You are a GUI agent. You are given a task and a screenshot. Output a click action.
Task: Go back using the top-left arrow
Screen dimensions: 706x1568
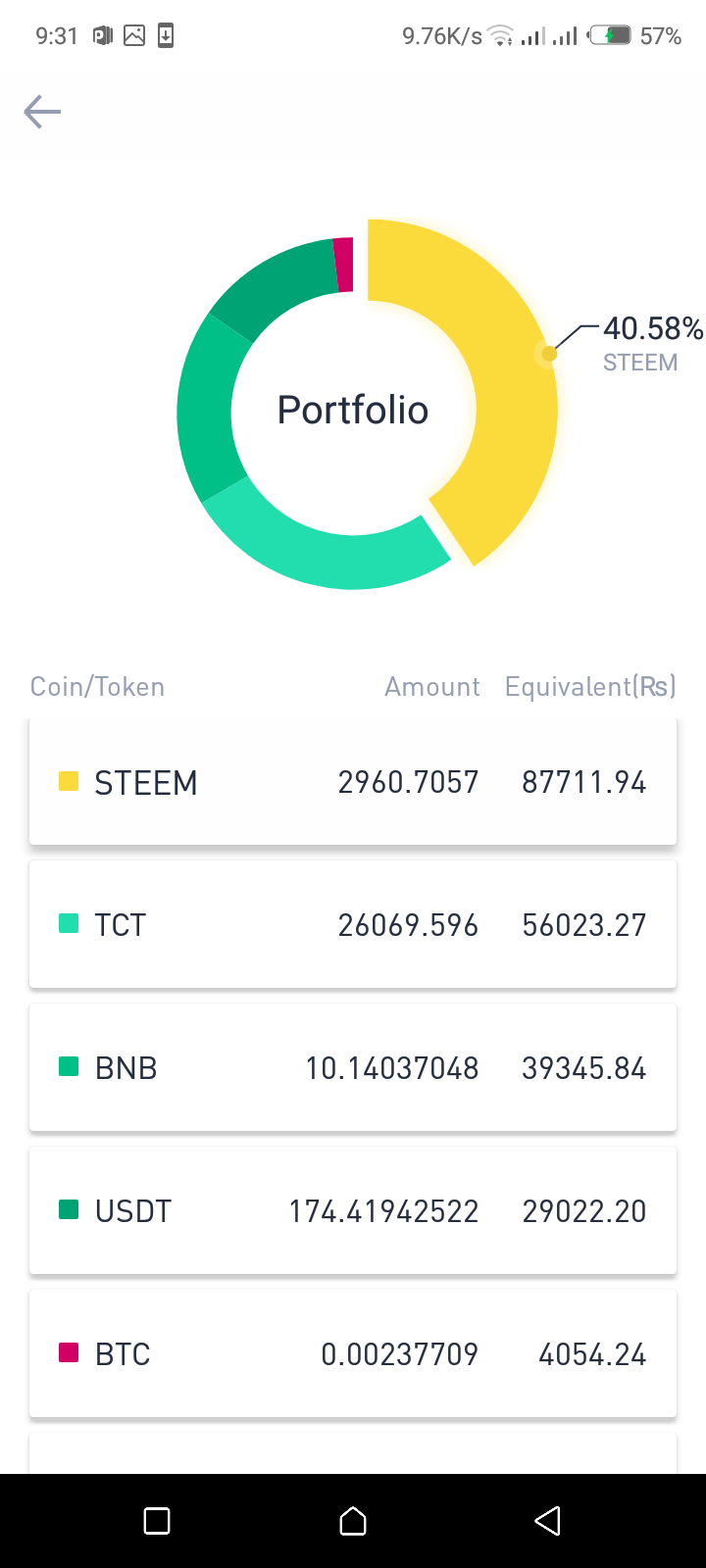tap(42, 112)
